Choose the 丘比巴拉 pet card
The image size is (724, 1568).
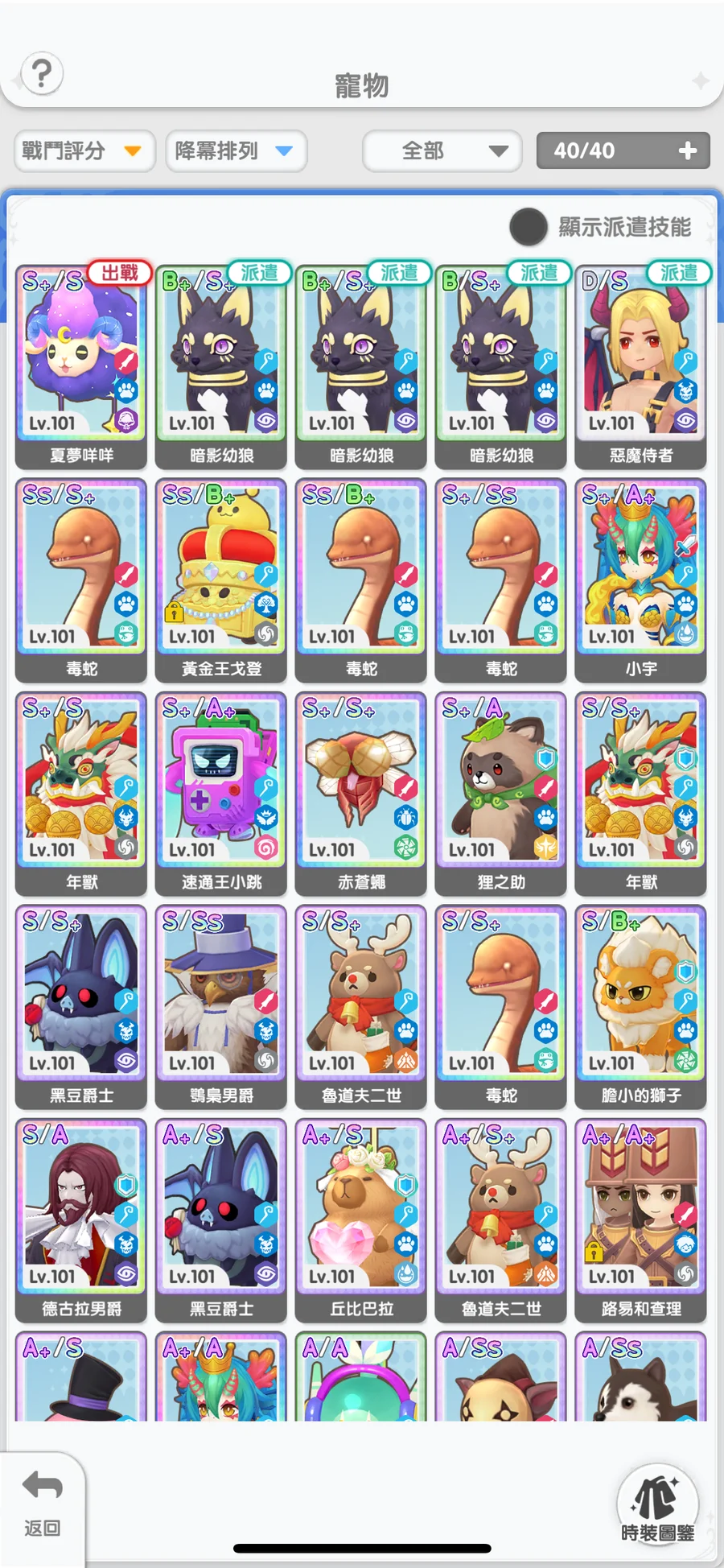[361, 1215]
